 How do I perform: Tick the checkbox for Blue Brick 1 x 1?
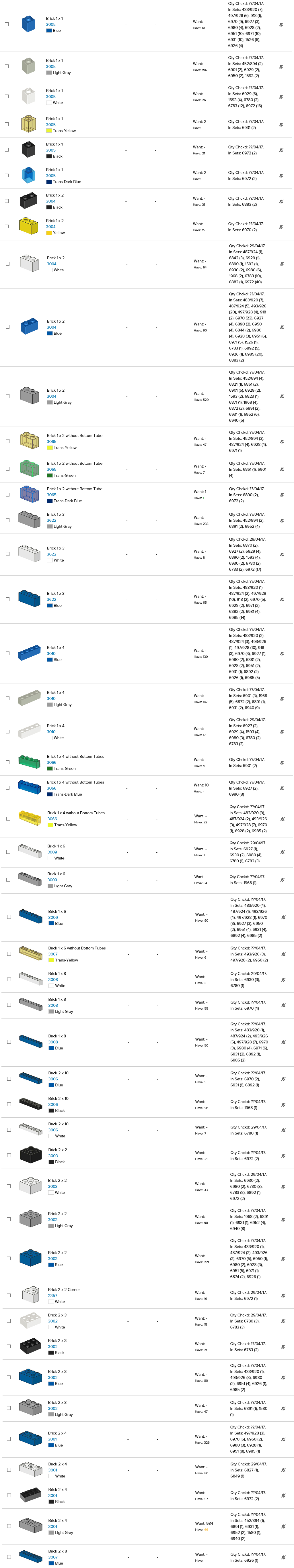[7, 24]
